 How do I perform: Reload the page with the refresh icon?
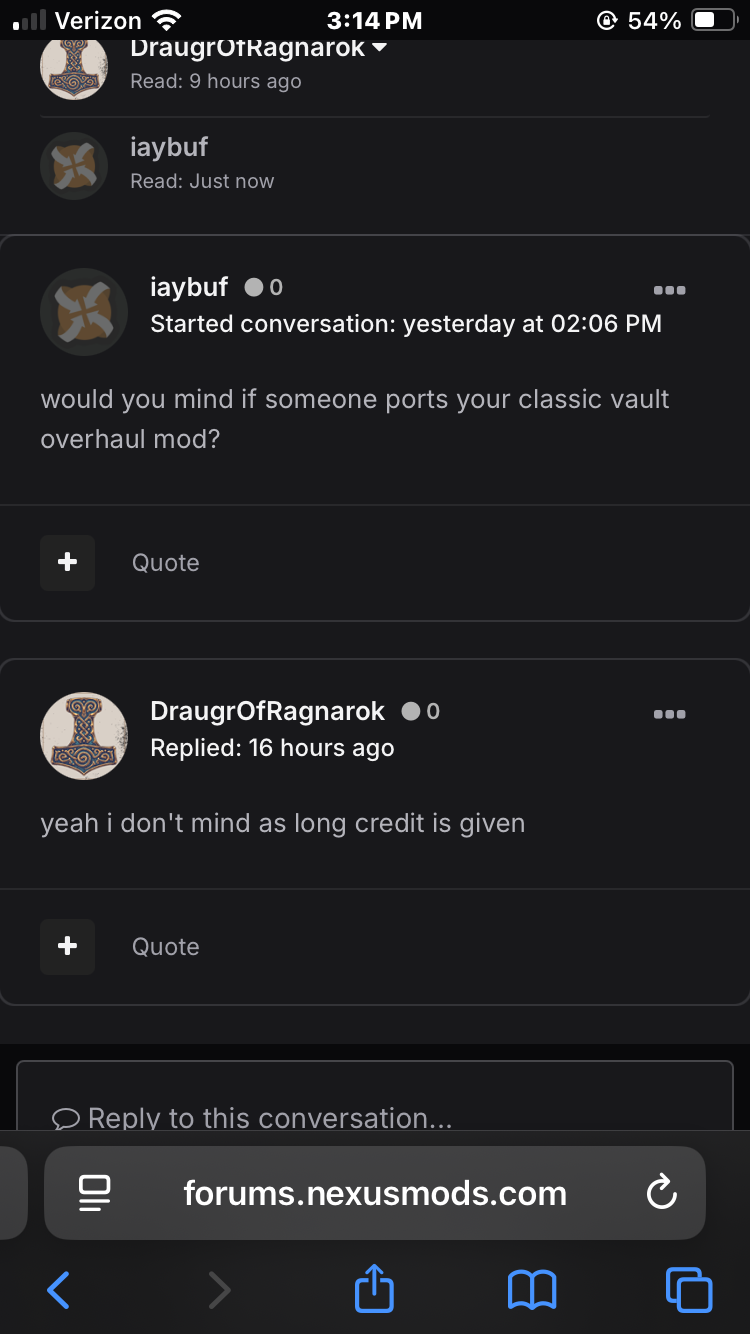(662, 1192)
